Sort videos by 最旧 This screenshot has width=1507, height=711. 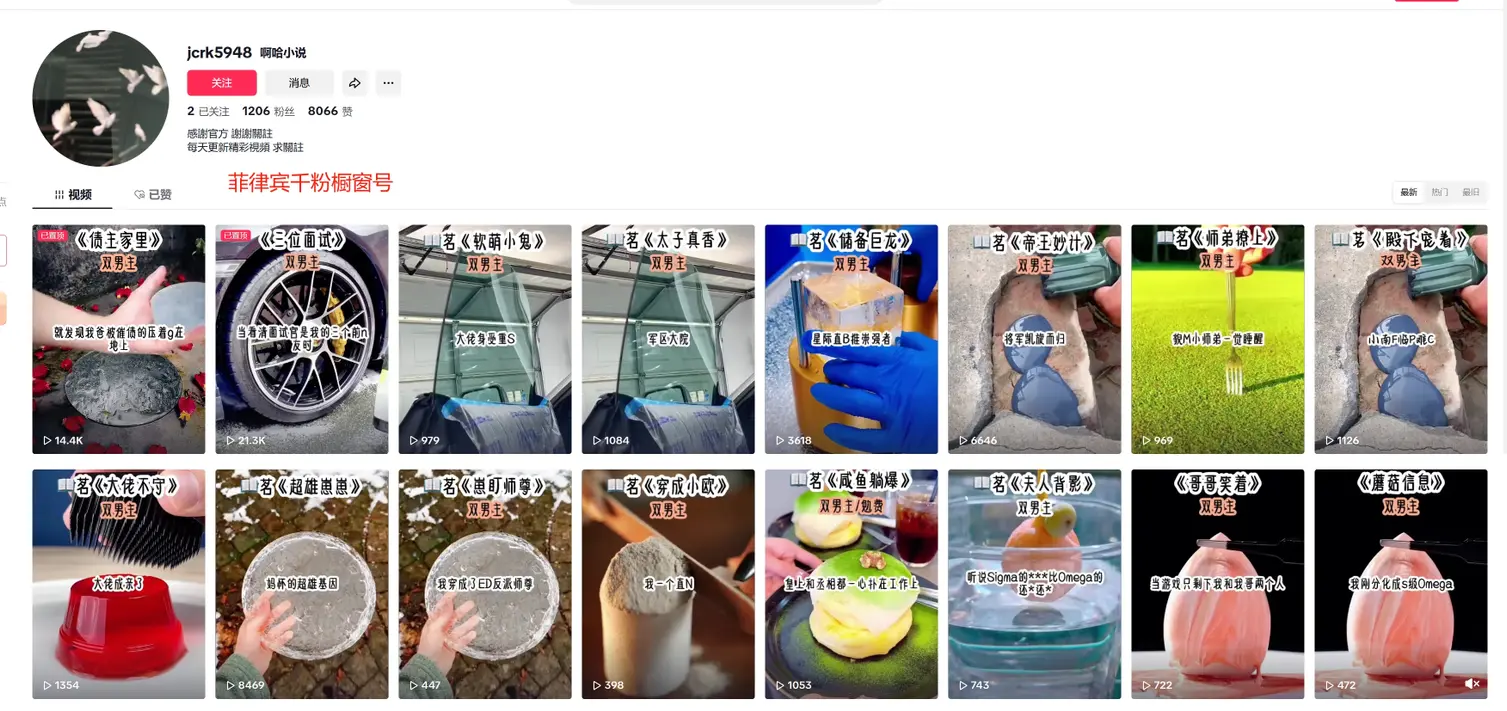1470,193
